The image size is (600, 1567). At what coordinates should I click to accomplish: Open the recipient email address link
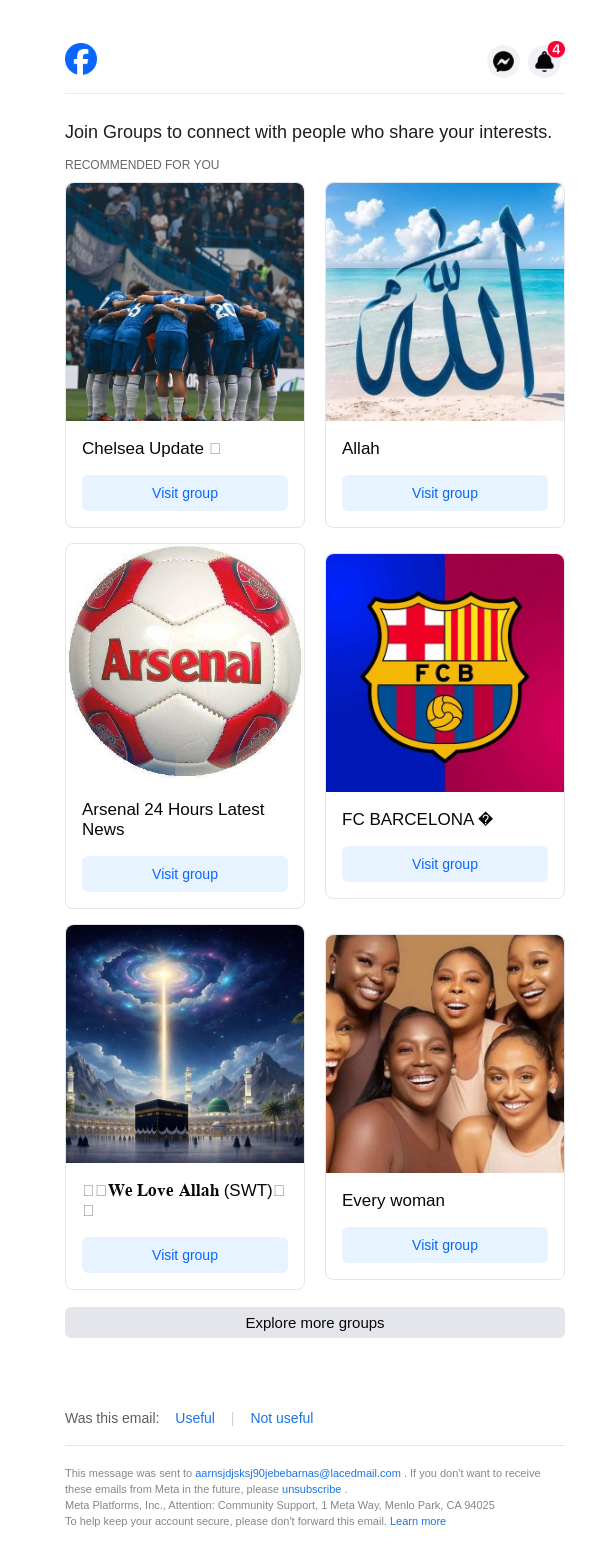point(297,1473)
